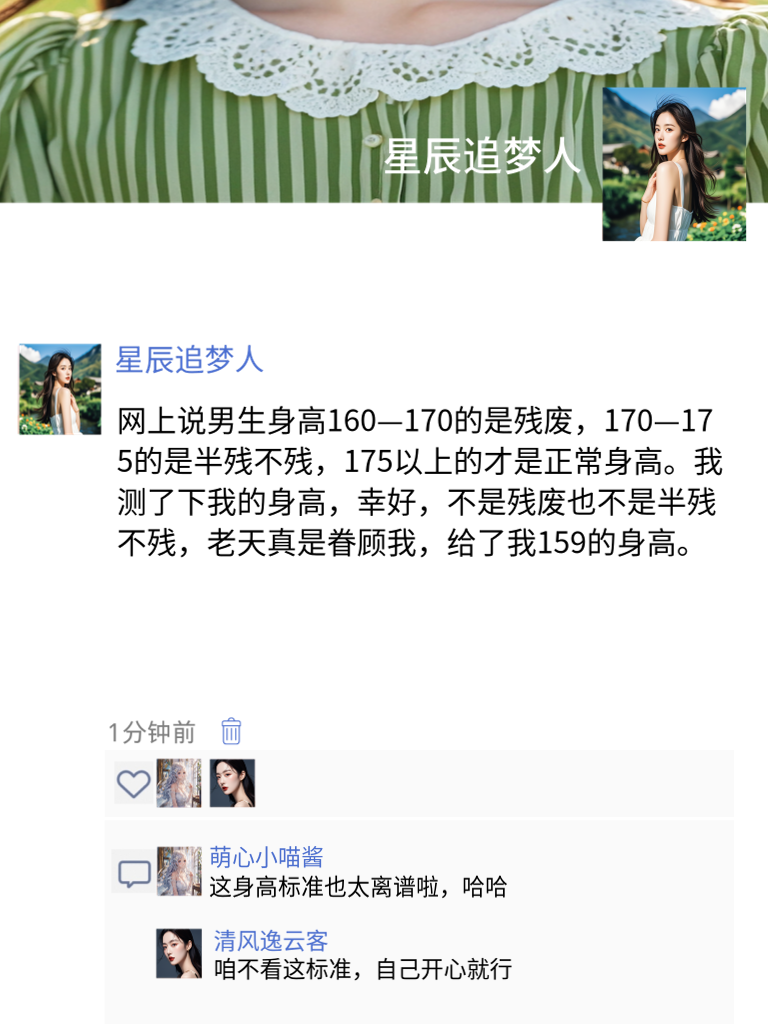Click the scrollbar on the right edge
Screen dimensions: 768x1024
pos(760,512)
